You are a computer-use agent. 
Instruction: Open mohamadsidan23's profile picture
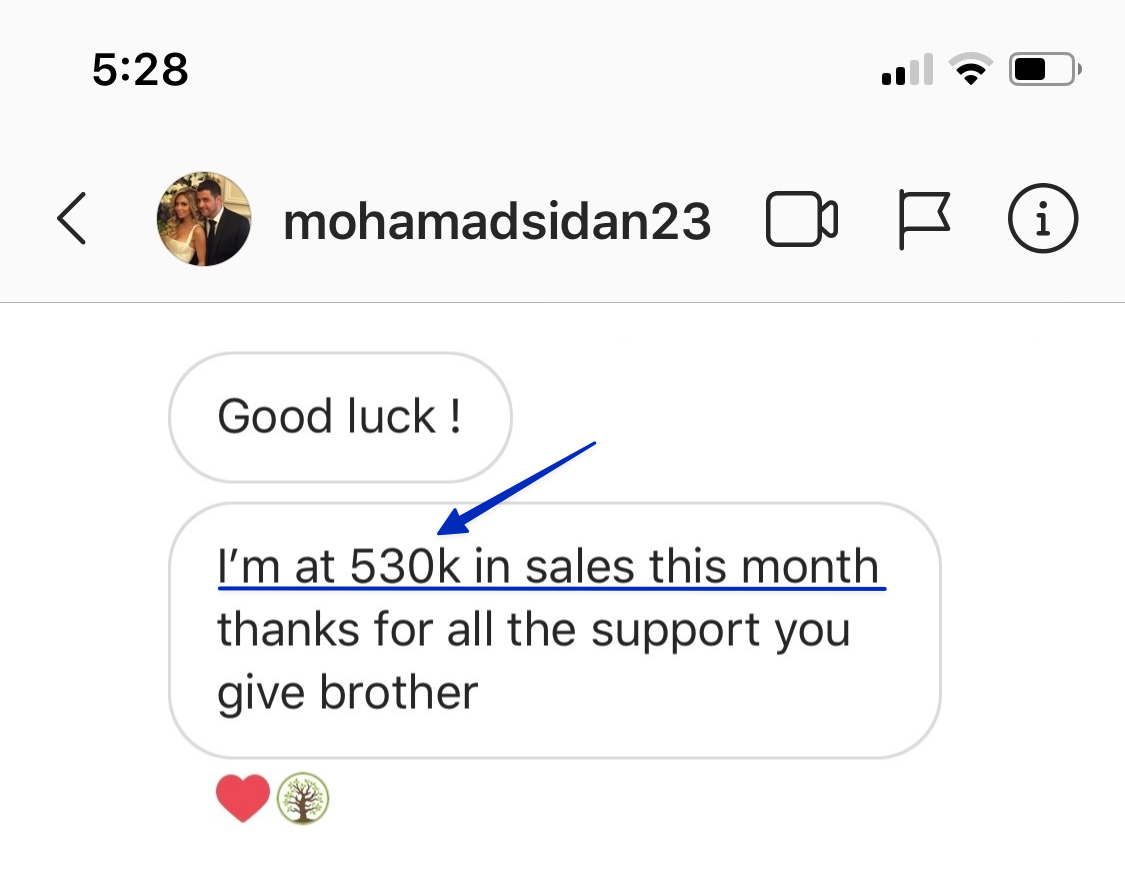click(x=204, y=219)
